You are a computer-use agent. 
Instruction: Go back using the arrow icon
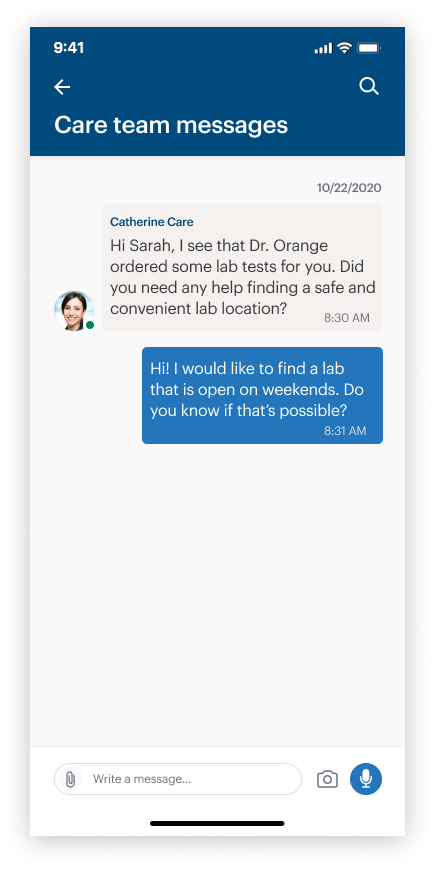[62, 86]
